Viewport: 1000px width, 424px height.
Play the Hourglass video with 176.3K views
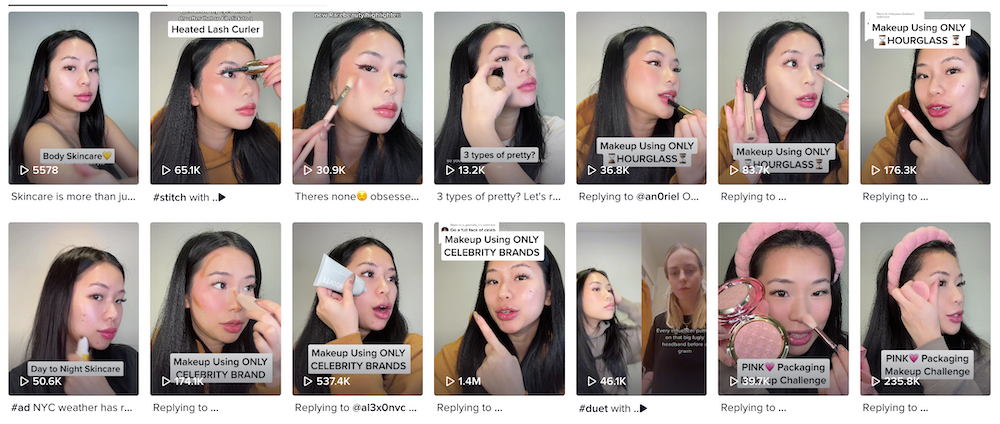925,97
